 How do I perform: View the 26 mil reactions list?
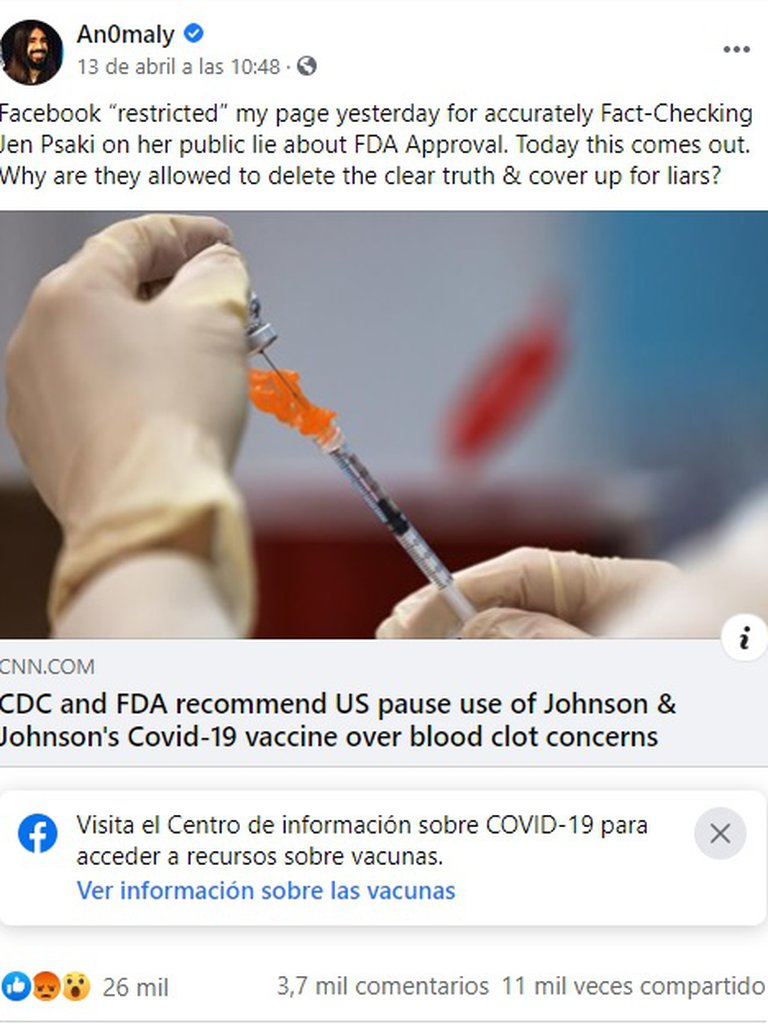135,987
